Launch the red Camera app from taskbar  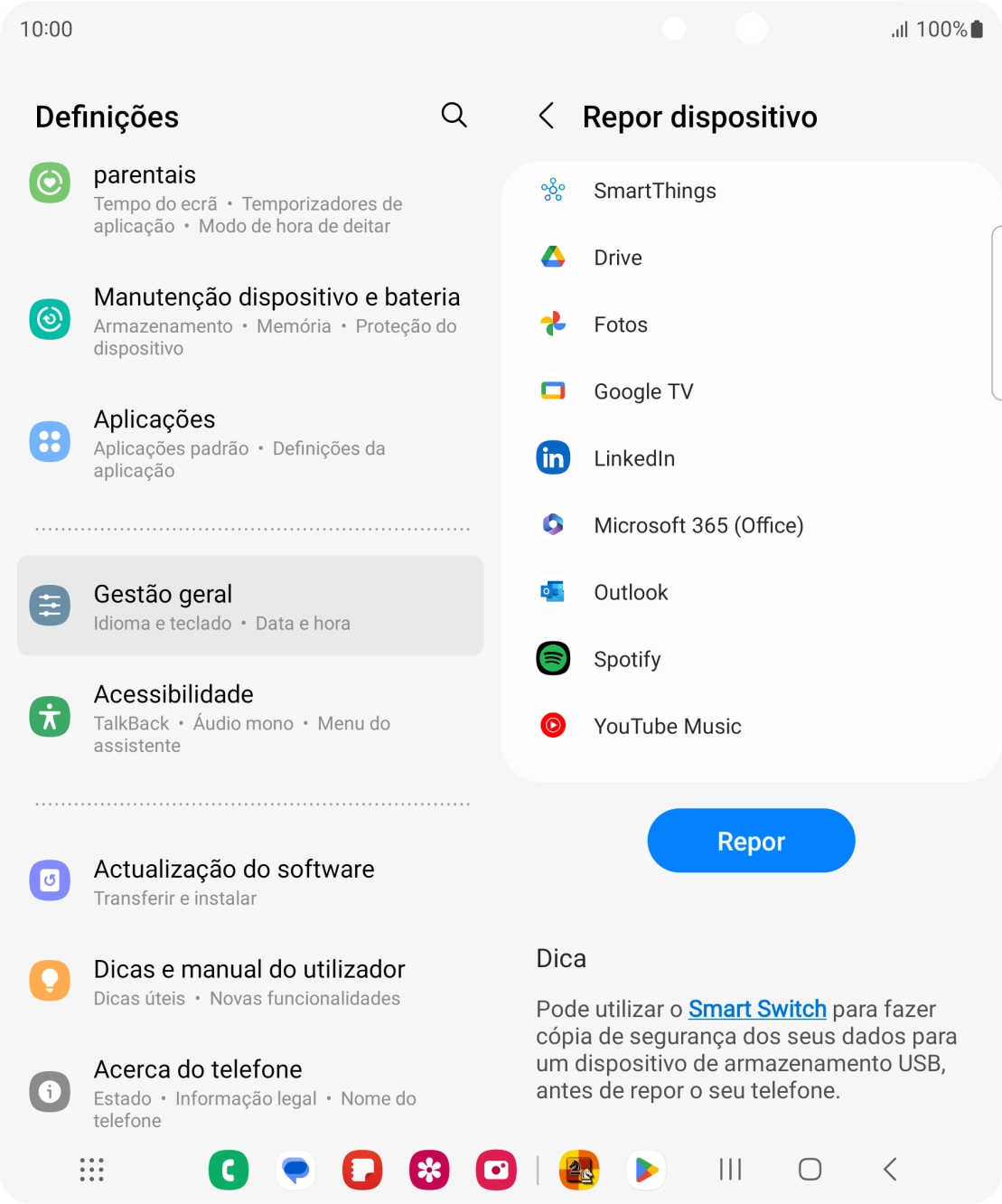(496, 1170)
